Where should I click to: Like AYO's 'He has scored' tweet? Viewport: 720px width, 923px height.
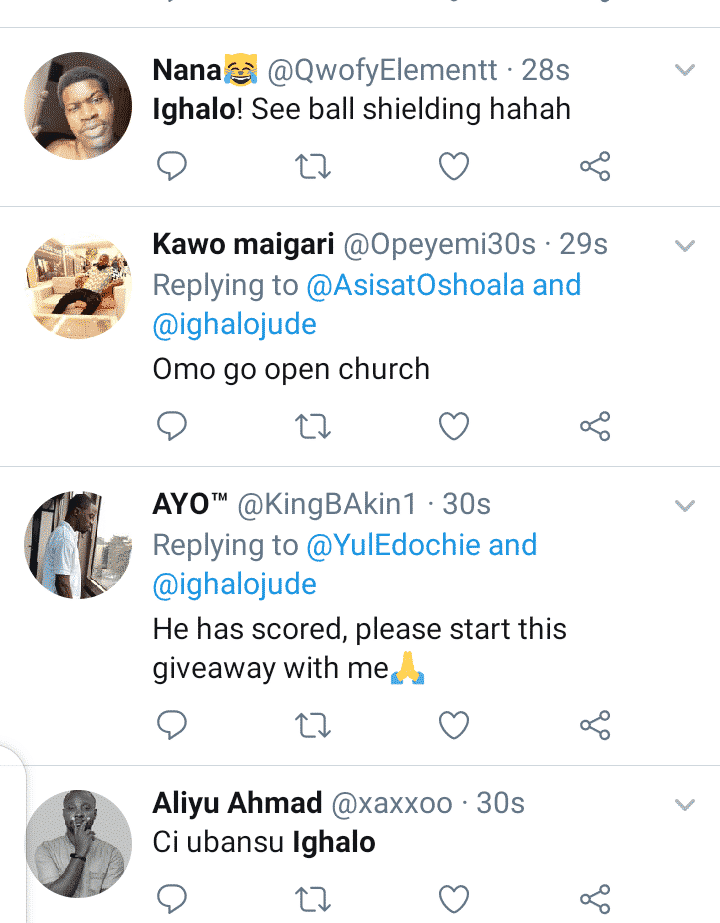455,724
